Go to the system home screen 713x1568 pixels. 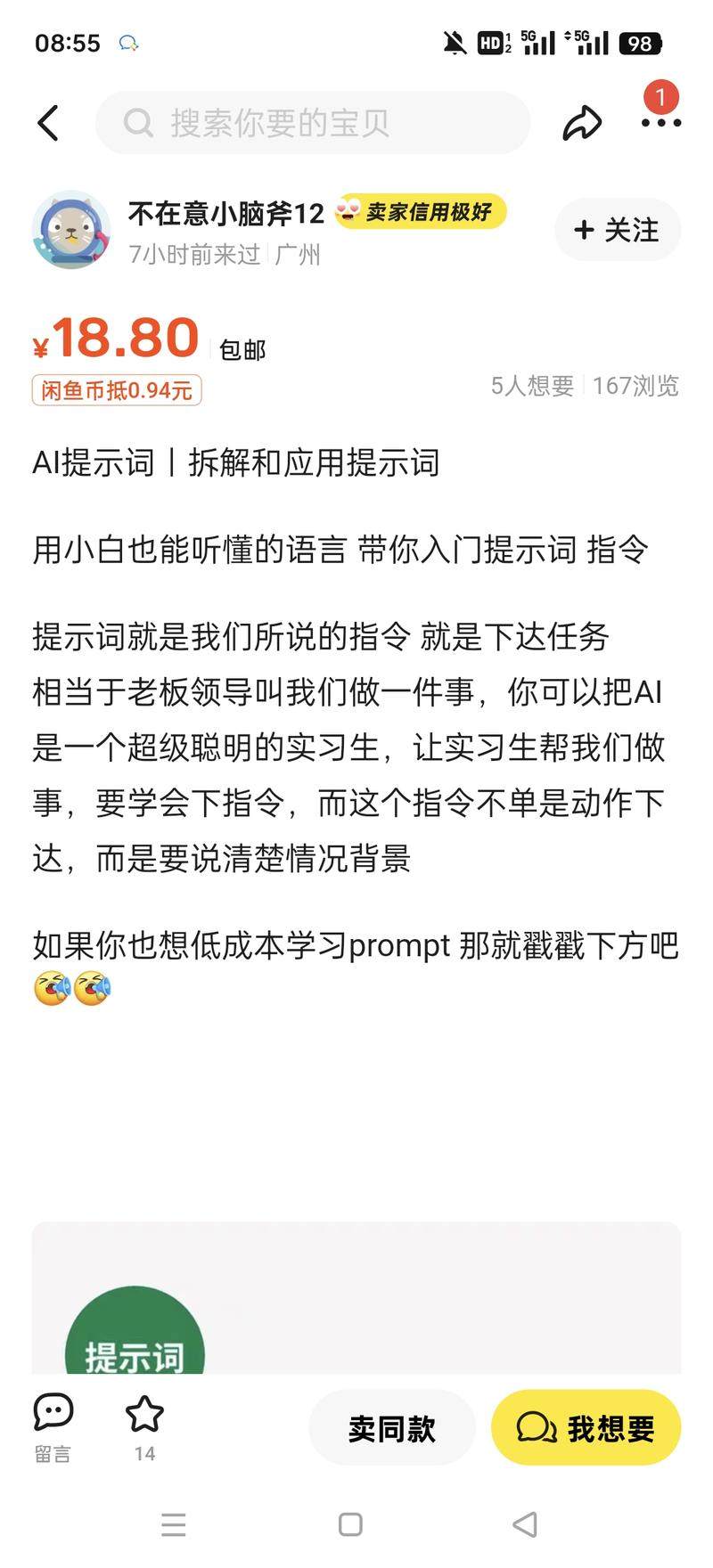pos(350,1524)
